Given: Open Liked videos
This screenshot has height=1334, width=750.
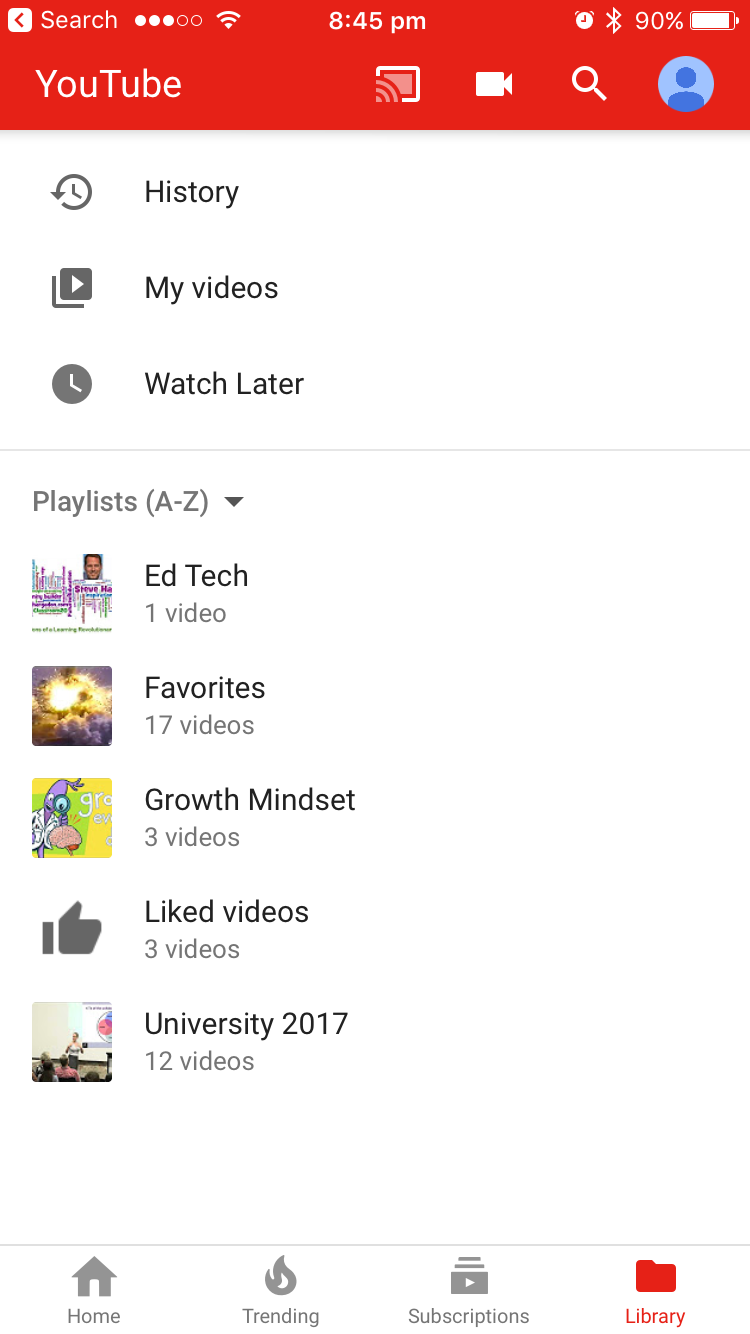Looking at the screenshot, I should point(226,929).
